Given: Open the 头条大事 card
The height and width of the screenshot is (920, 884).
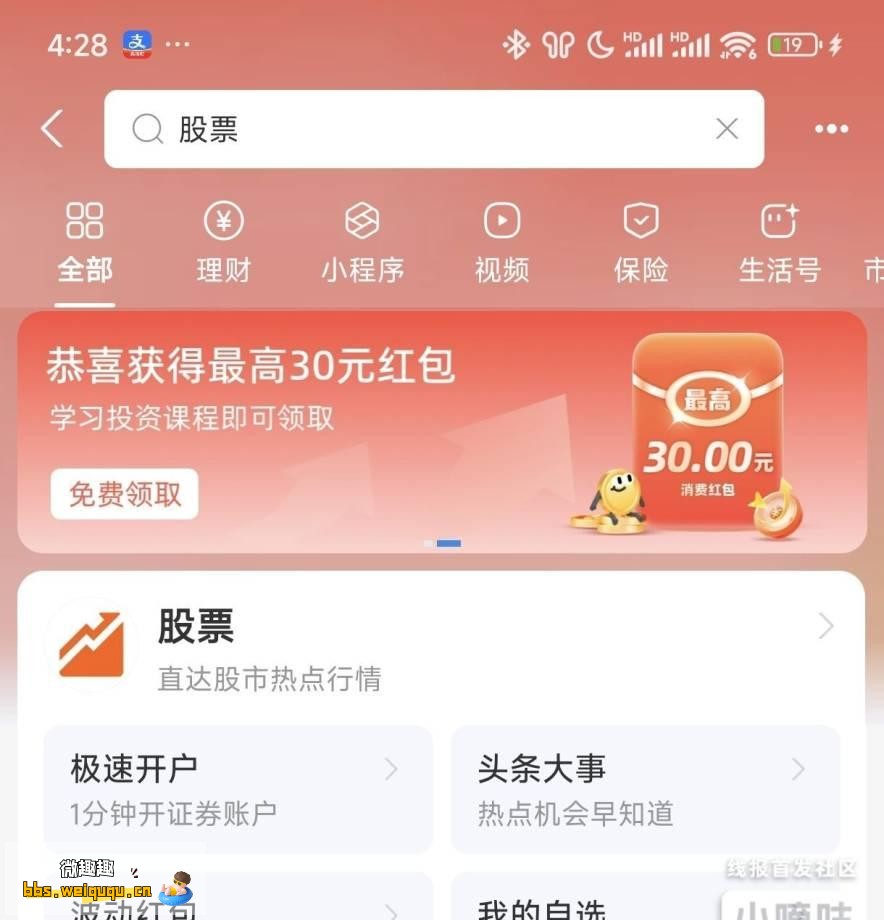Looking at the screenshot, I should (645, 788).
